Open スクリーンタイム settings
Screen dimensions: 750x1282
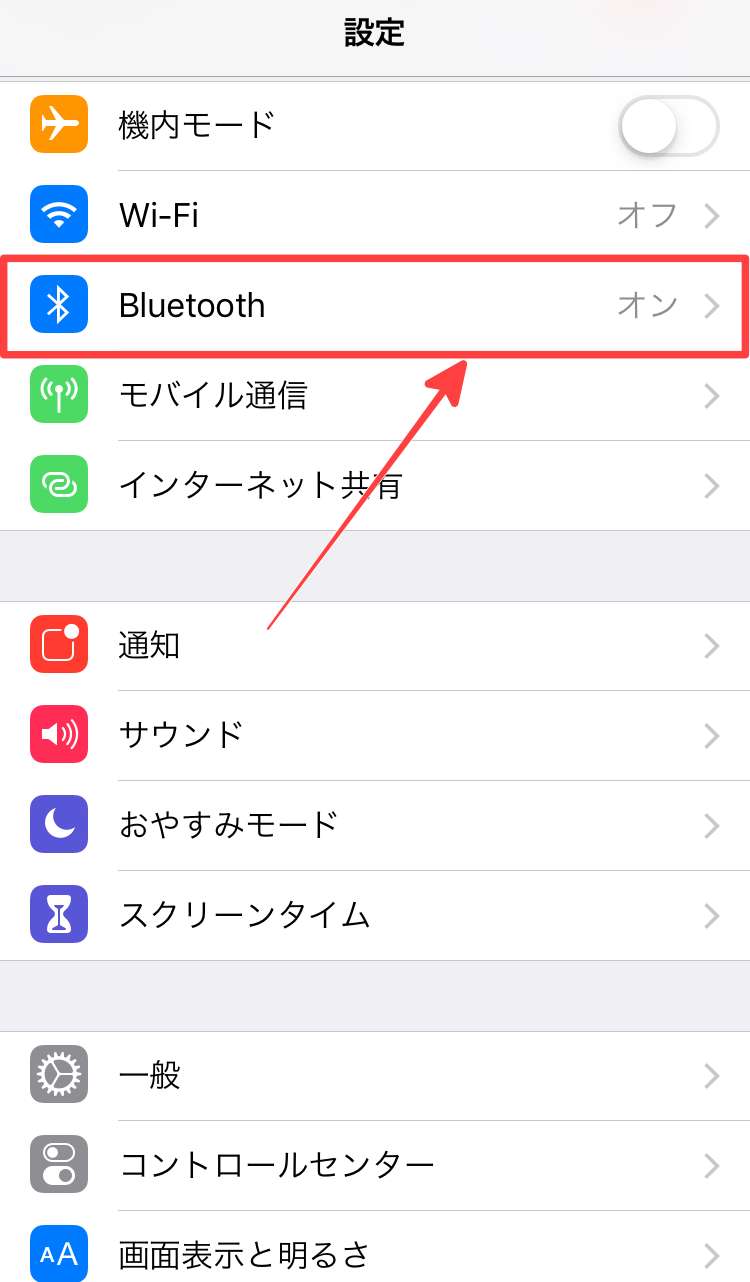[x=375, y=916]
